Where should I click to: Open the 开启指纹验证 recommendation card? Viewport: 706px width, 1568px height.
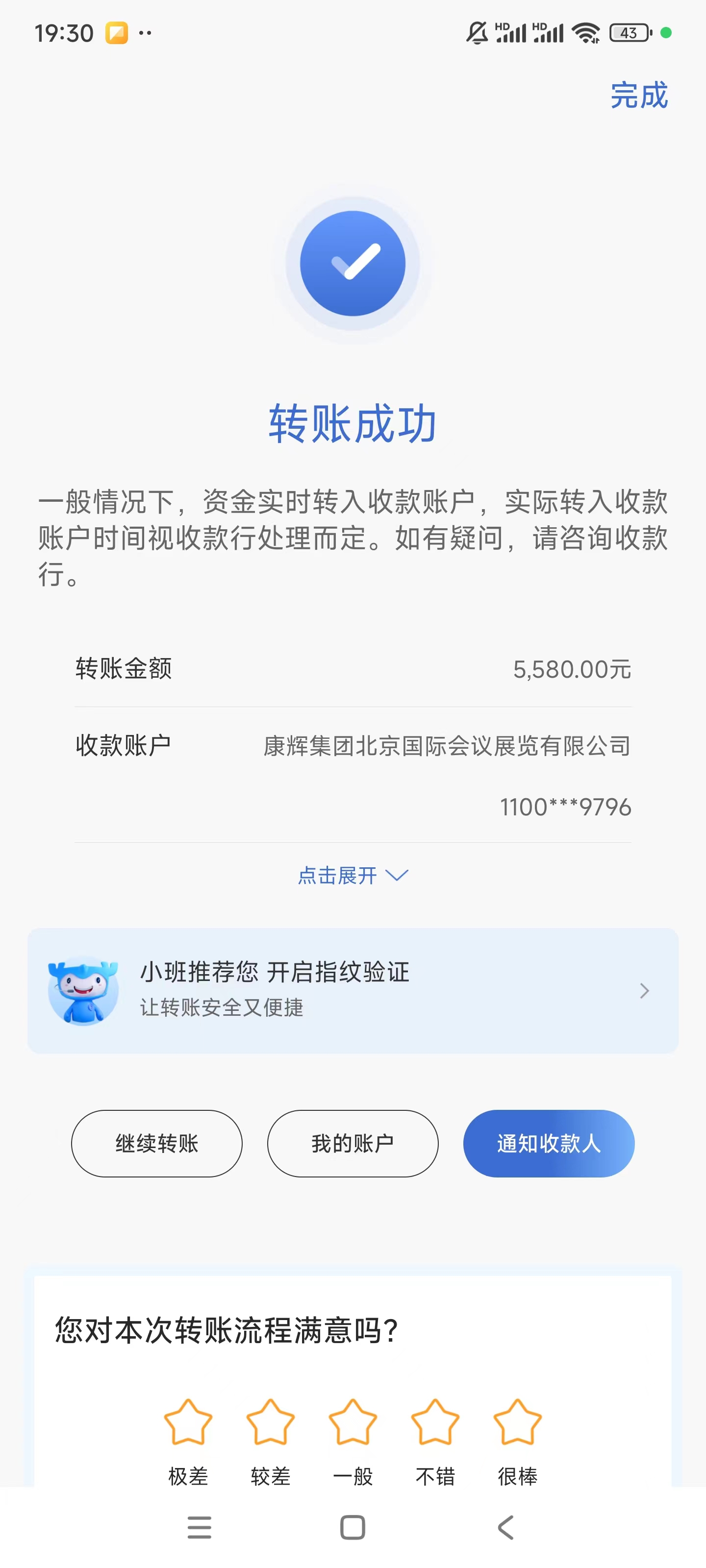pyautogui.click(x=352, y=990)
